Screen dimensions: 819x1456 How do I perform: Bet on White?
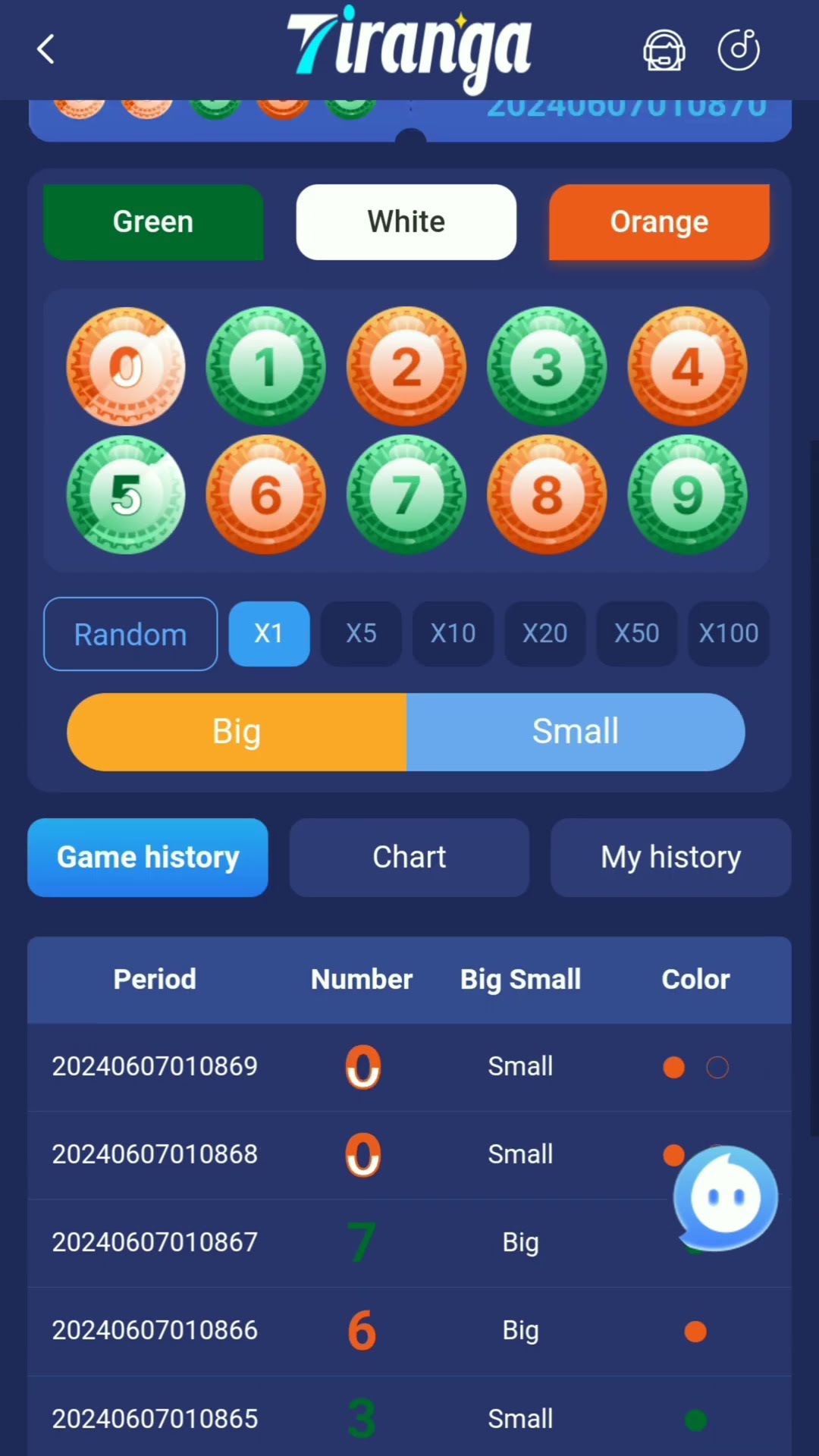(x=406, y=222)
